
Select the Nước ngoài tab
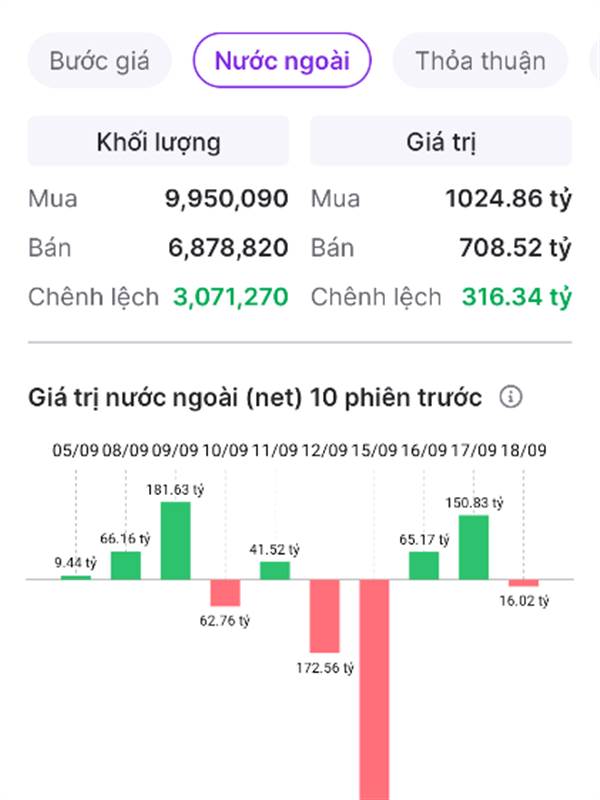[282, 61]
